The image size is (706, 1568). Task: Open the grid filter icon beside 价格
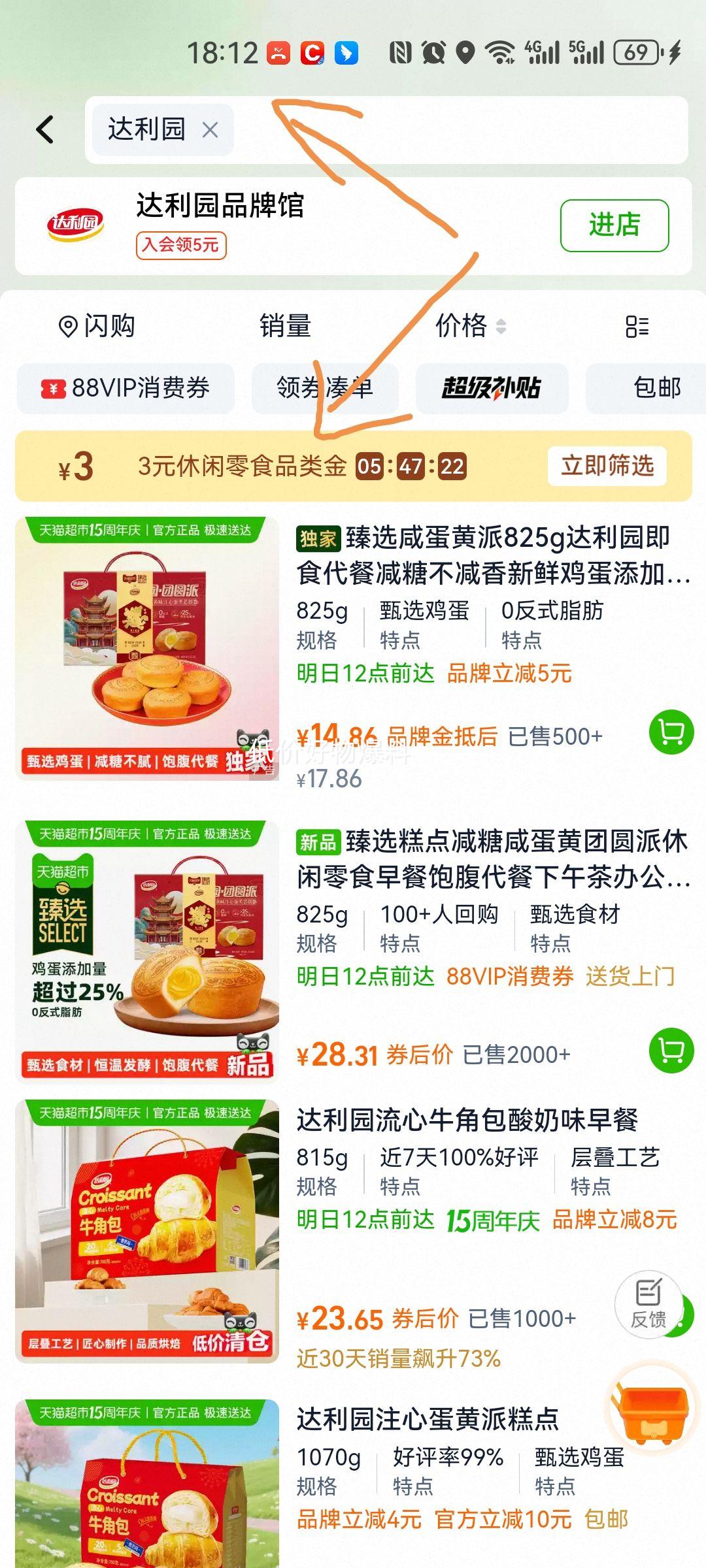[x=635, y=327]
